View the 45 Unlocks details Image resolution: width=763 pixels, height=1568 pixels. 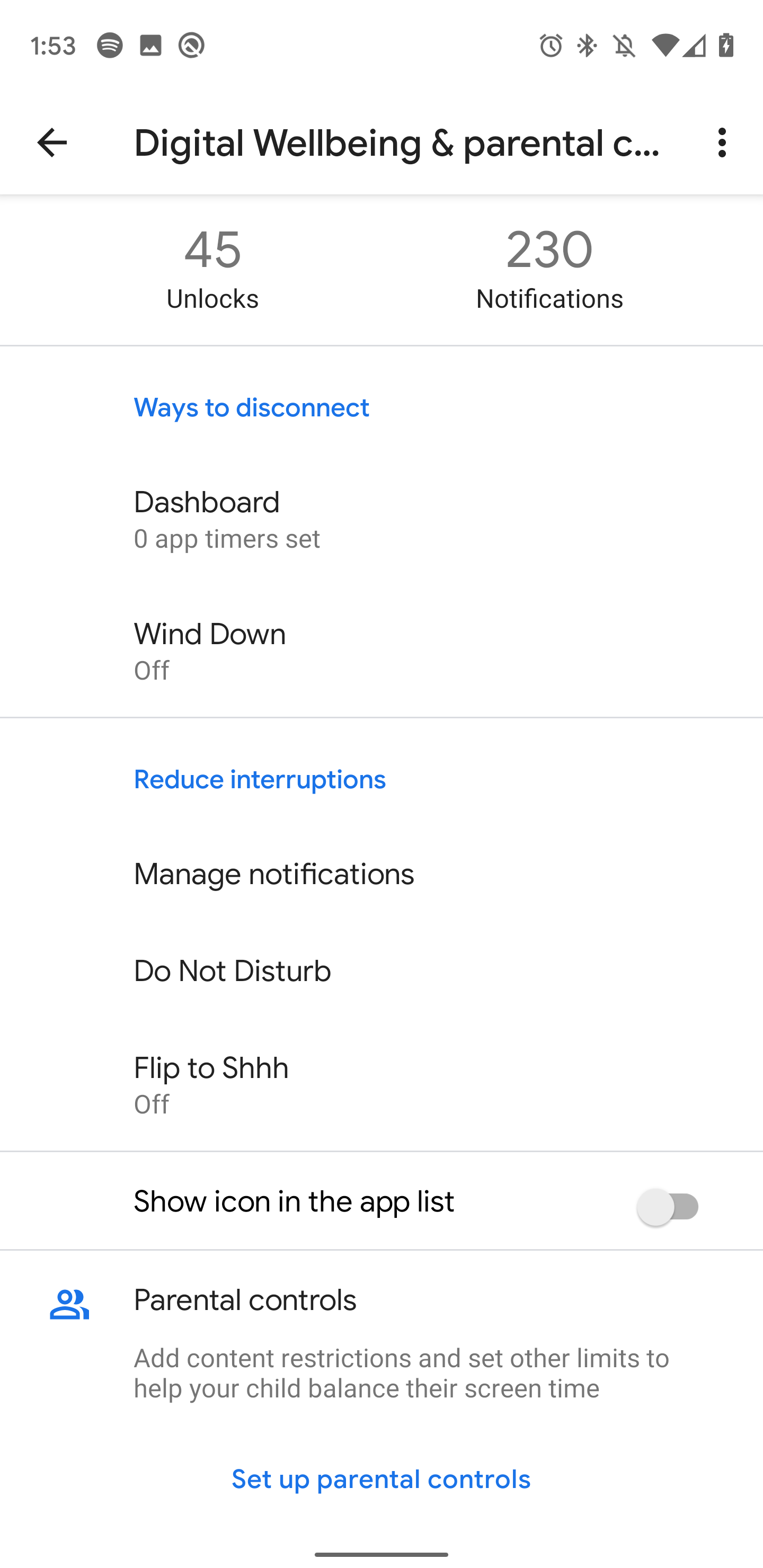(212, 269)
